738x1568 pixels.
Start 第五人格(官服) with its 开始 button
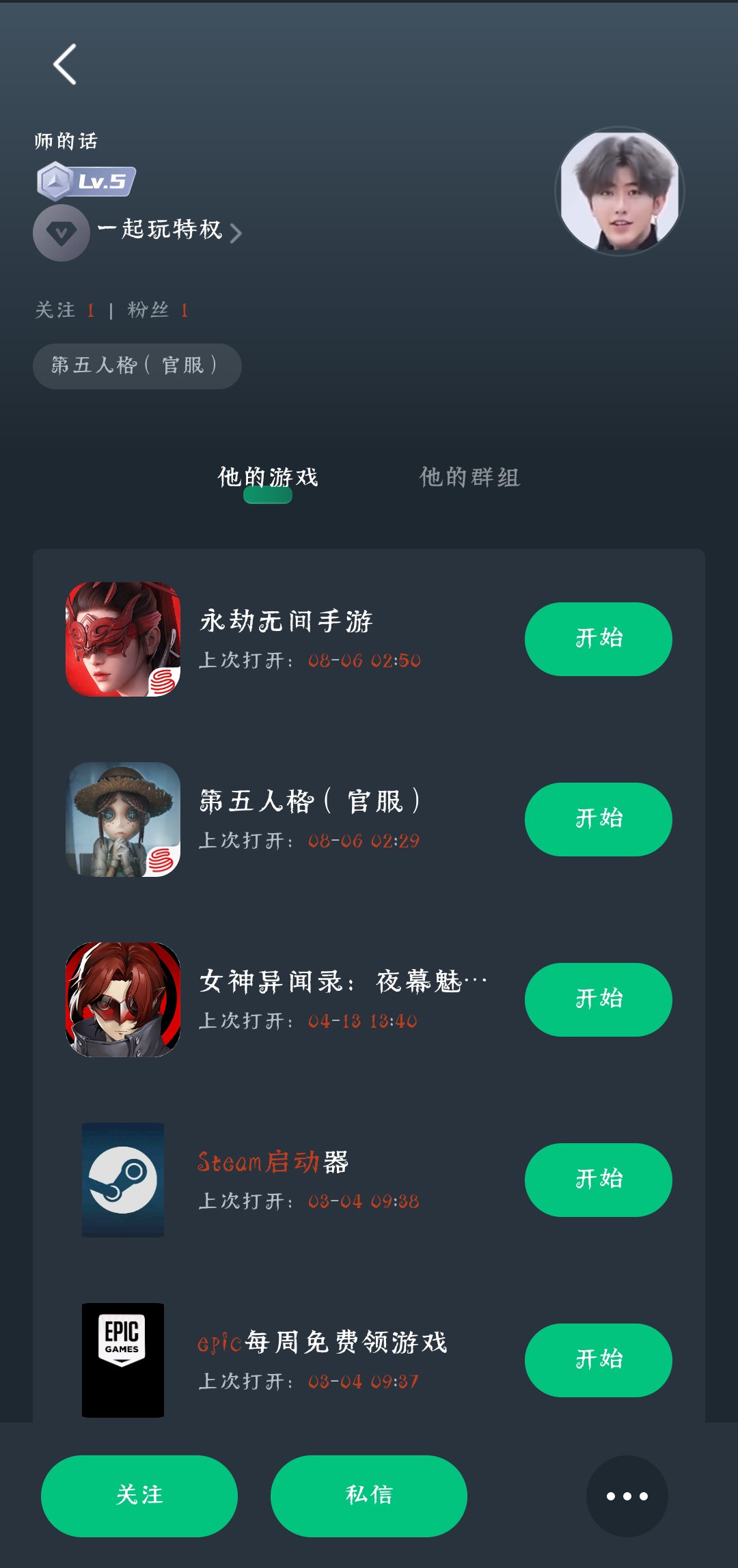pyautogui.click(x=598, y=820)
